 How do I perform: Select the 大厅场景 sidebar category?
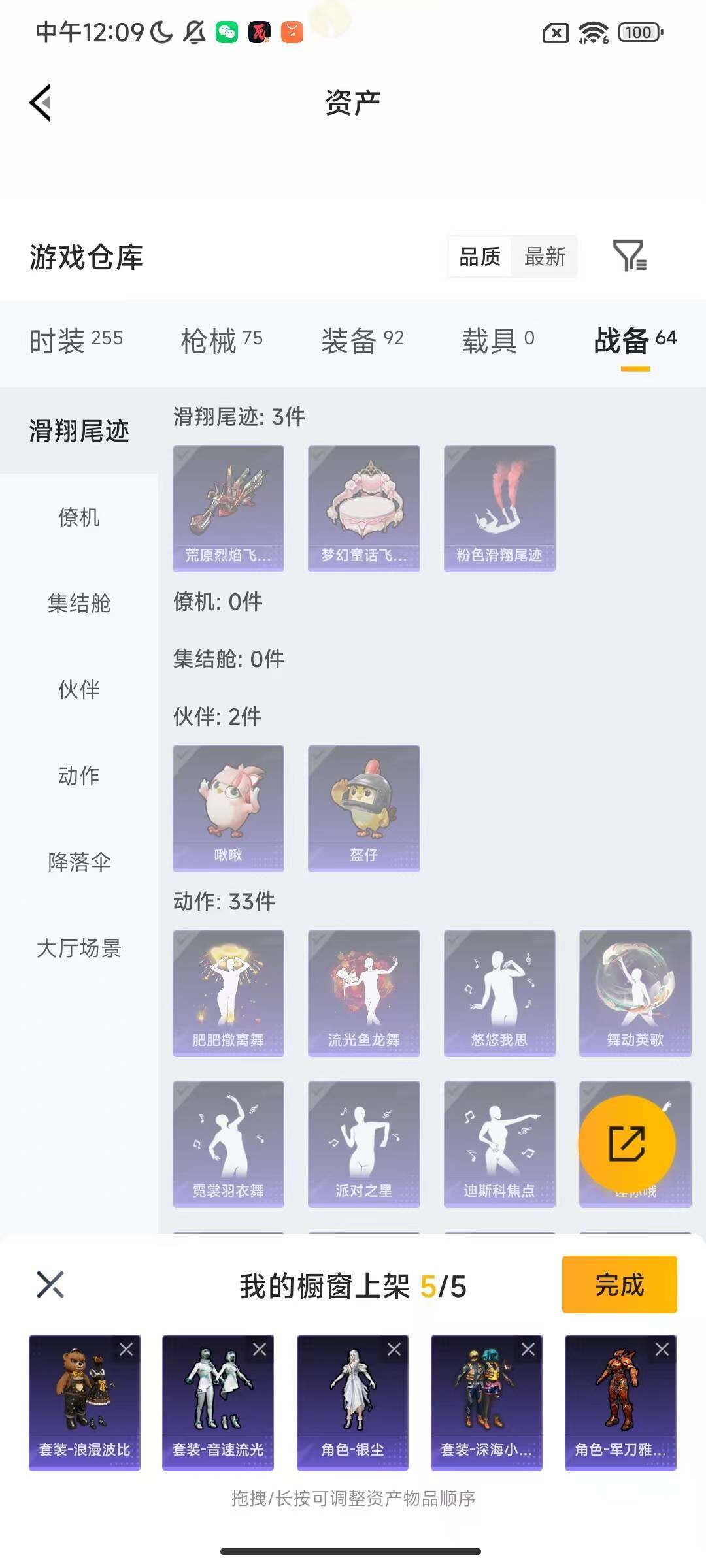(78, 951)
